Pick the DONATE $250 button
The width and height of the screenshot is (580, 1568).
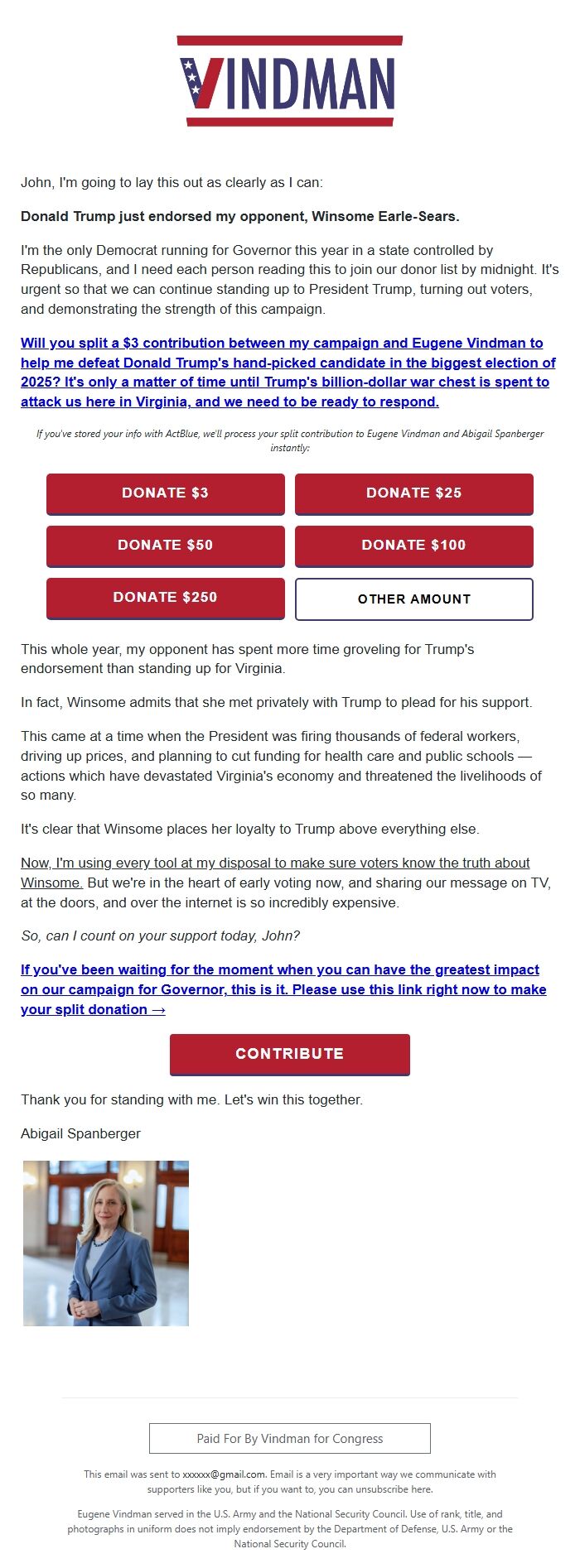166,598
